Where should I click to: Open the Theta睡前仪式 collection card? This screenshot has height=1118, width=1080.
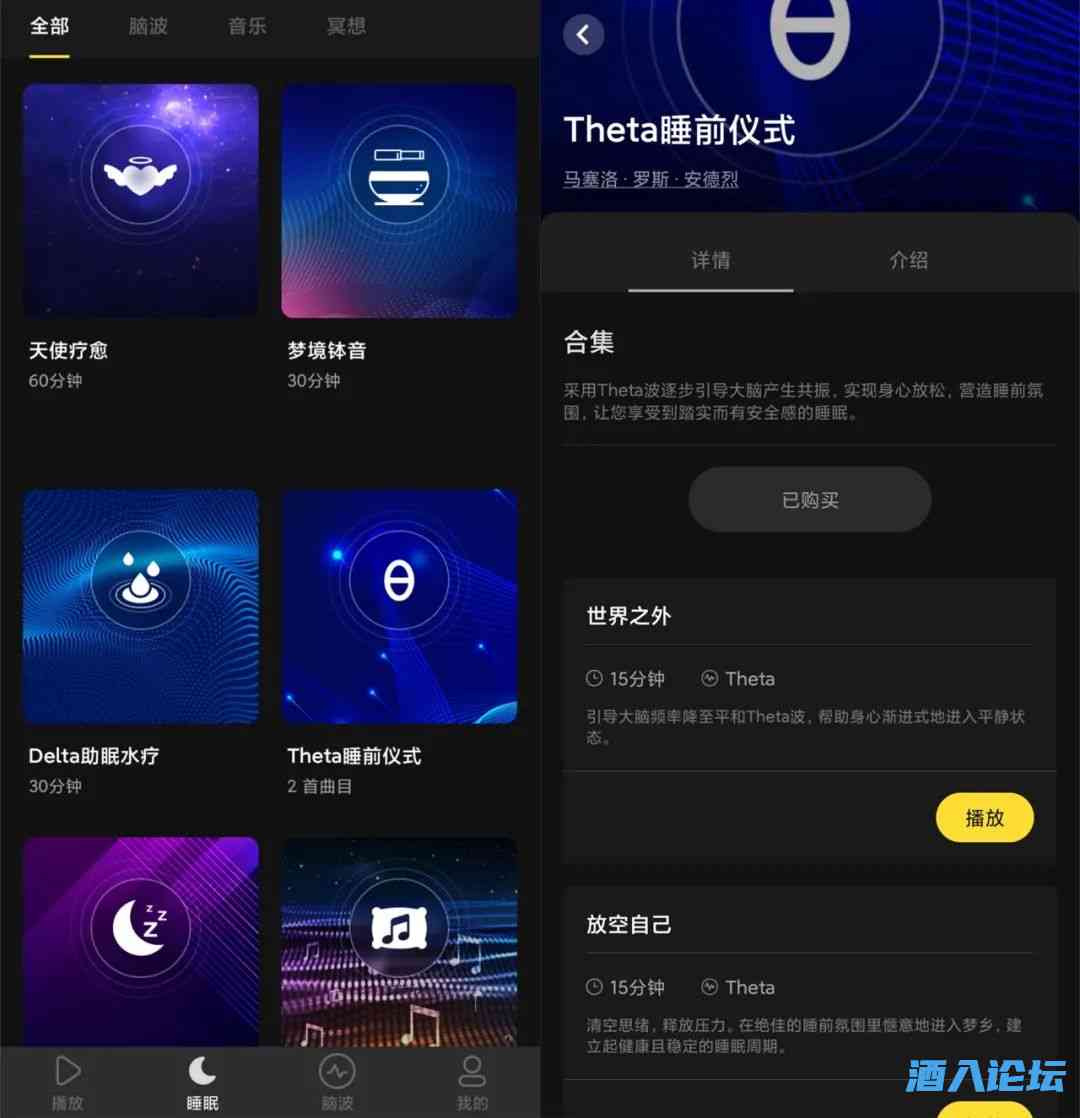399,606
